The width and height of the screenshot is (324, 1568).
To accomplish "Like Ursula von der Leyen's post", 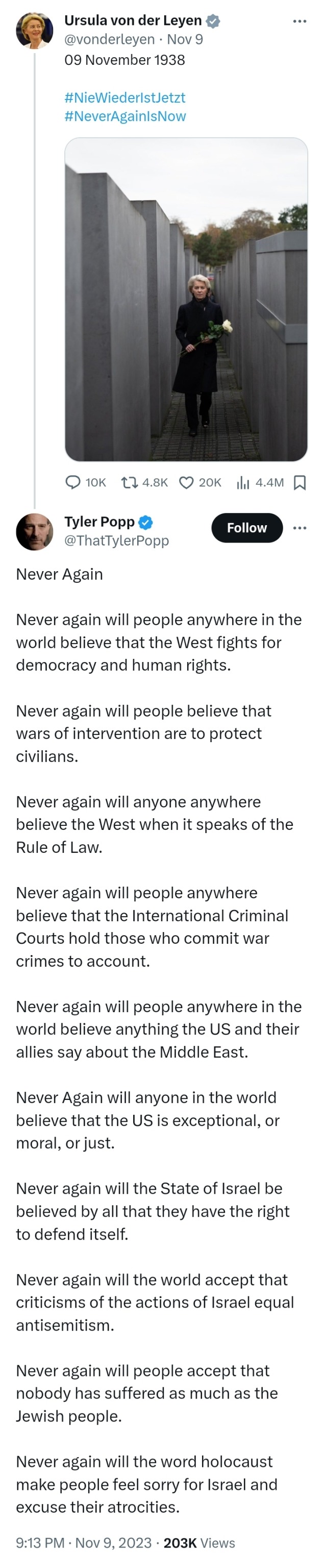I will coord(186,482).
